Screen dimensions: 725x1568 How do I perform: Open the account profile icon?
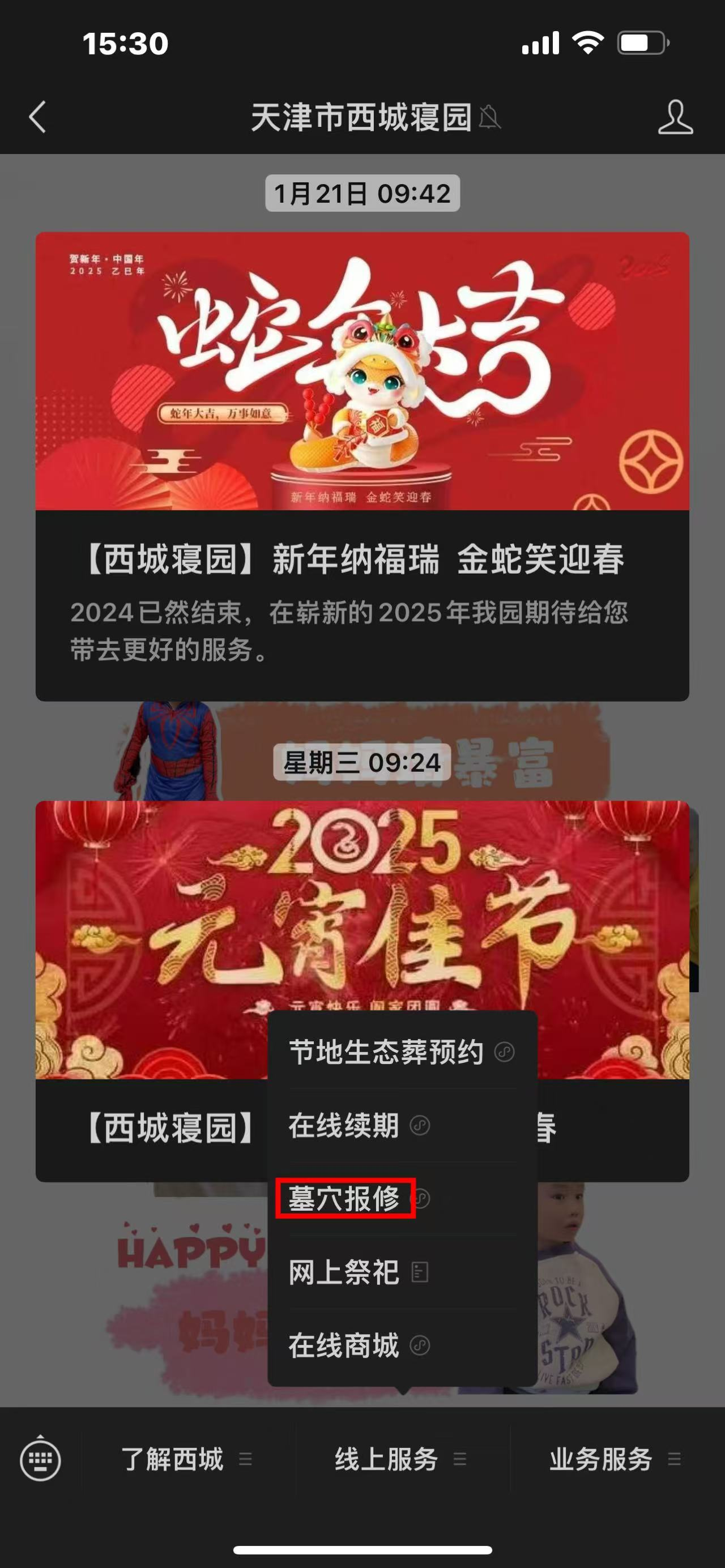tap(675, 117)
